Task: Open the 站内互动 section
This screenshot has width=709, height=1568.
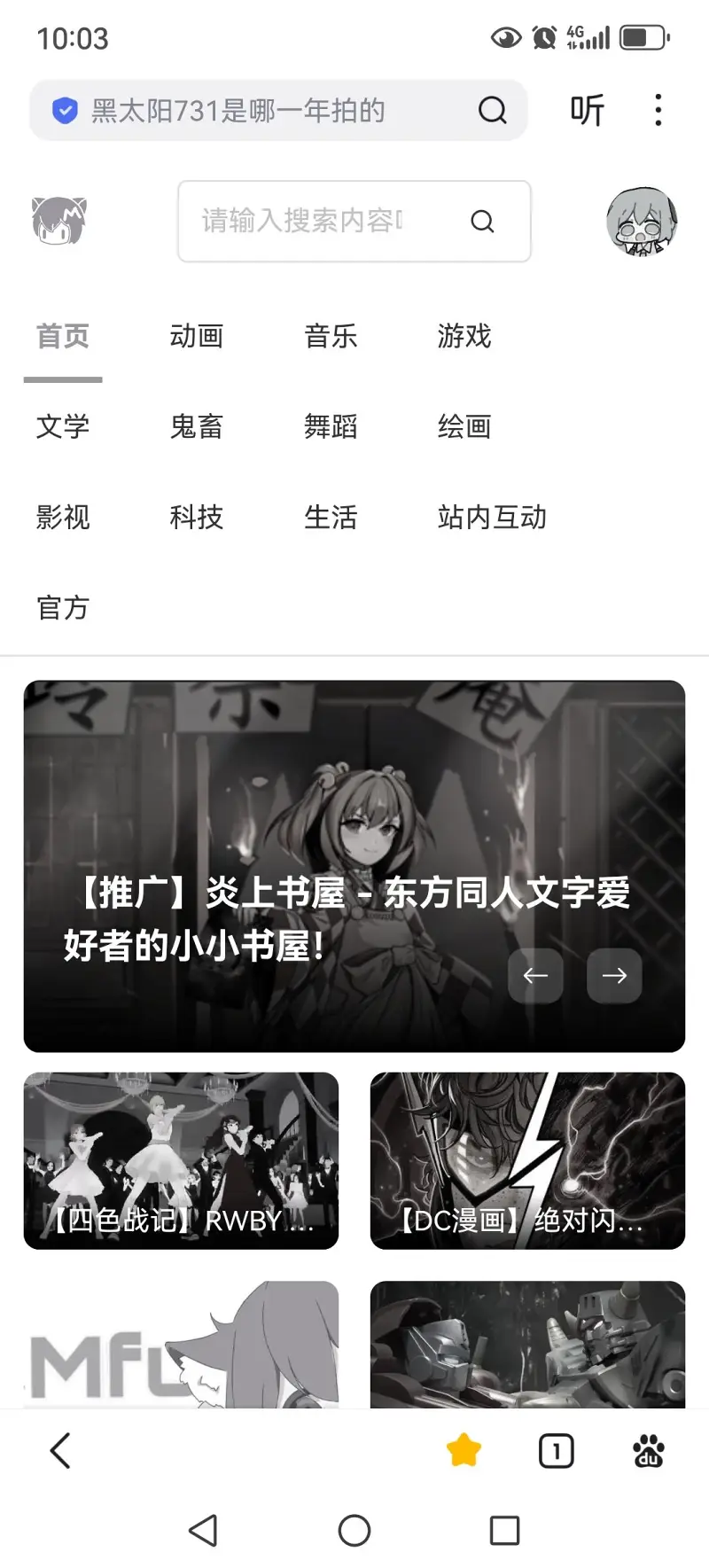Action: (x=492, y=517)
